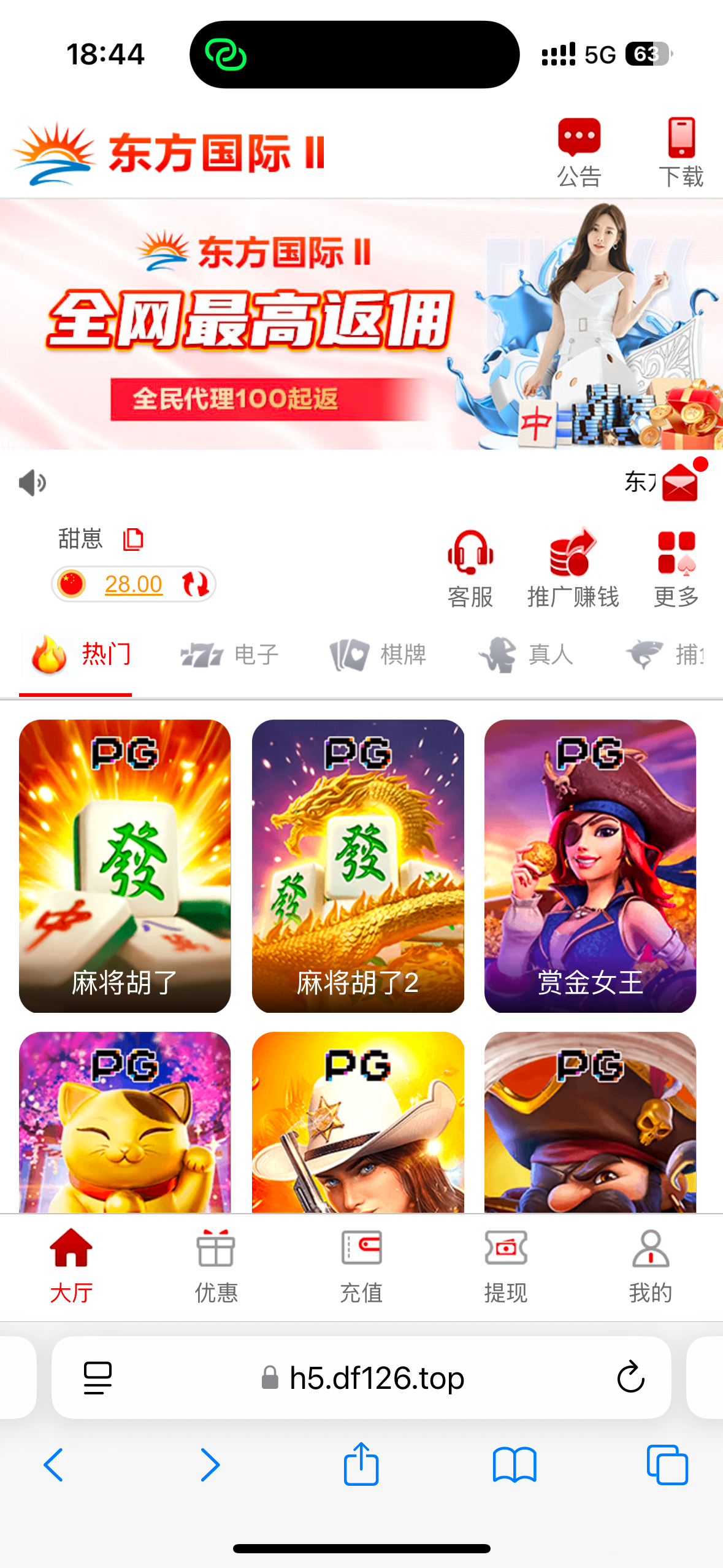Open 推广赚钱 promotion page

pos(573,569)
